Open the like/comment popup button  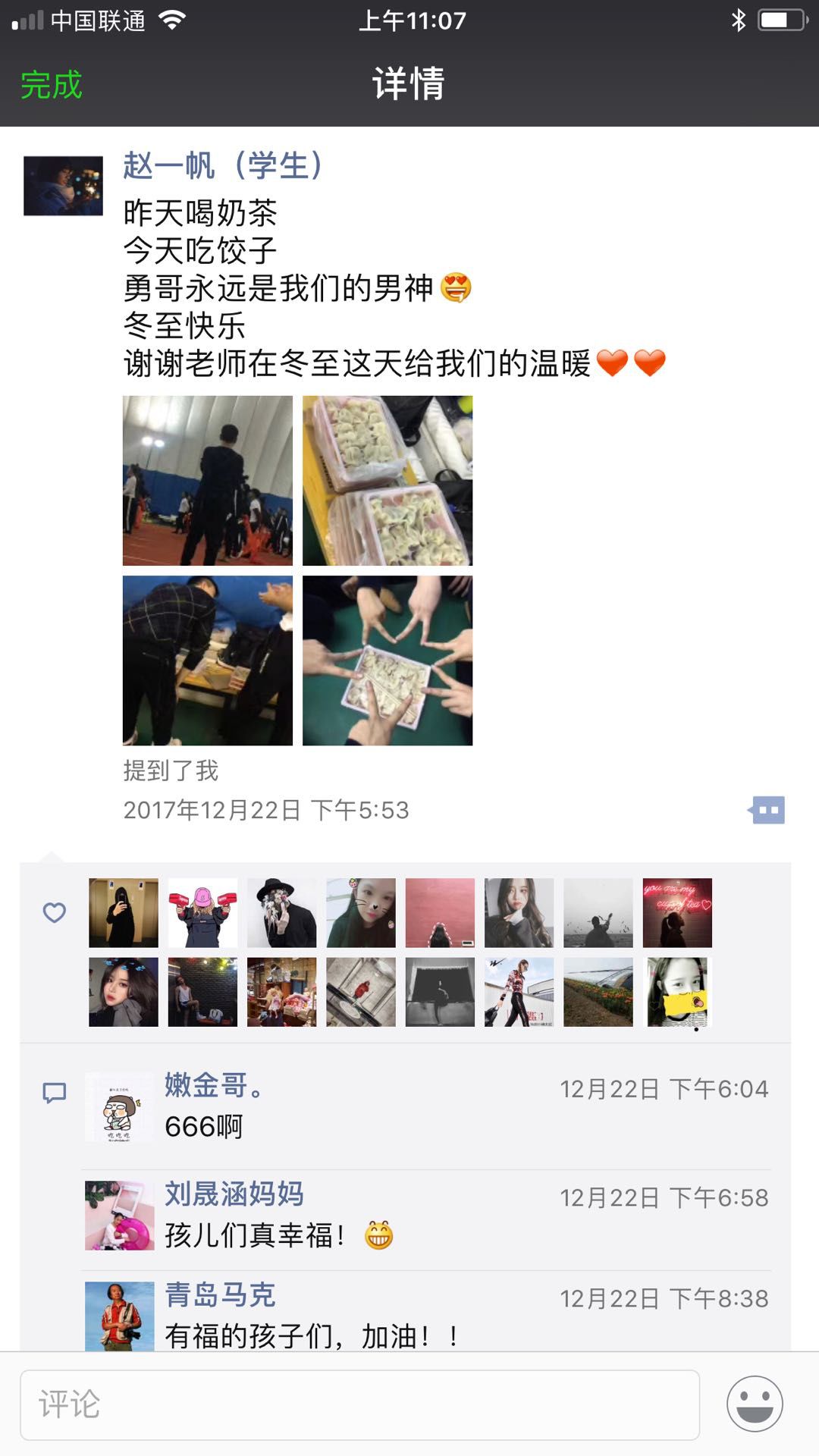(767, 810)
